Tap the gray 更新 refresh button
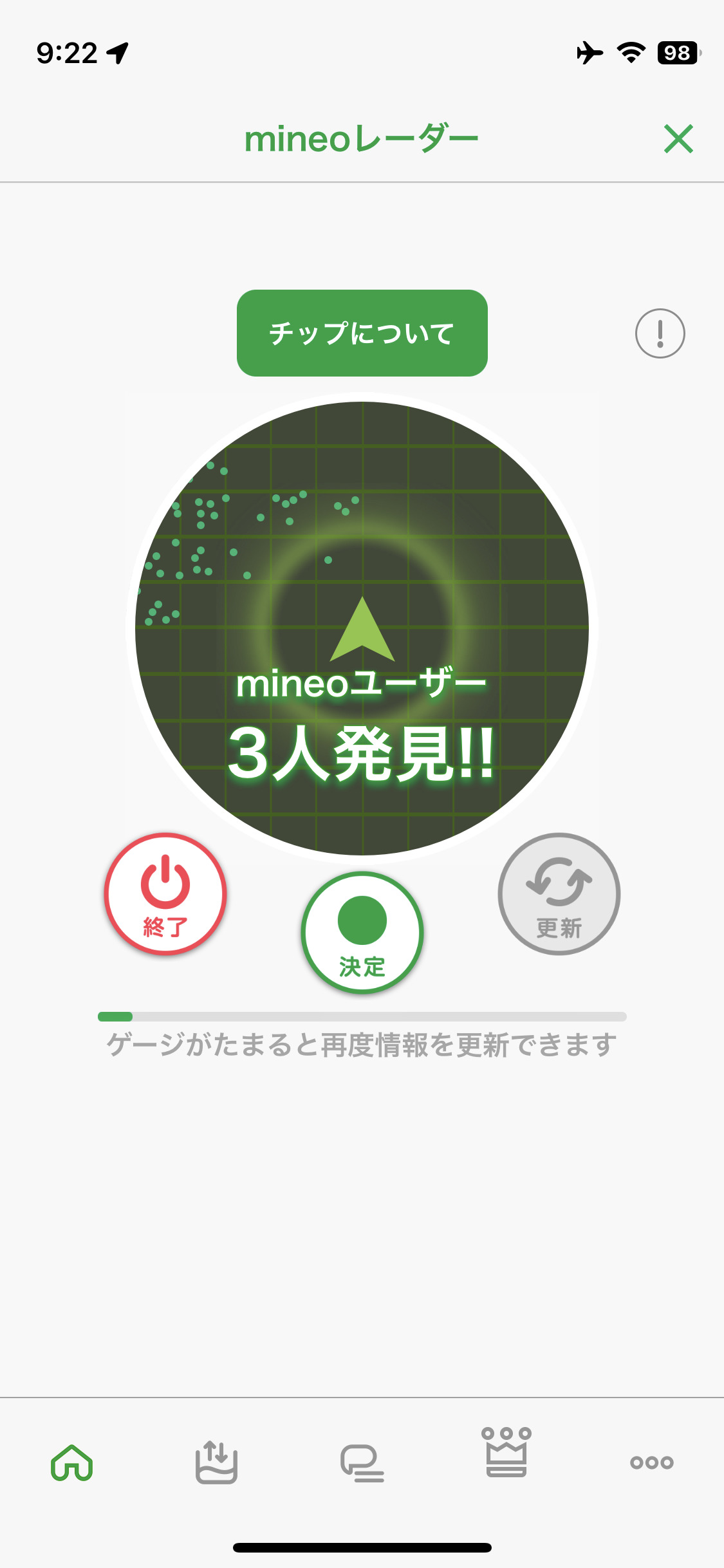Image resolution: width=724 pixels, height=1568 pixels. (559, 893)
